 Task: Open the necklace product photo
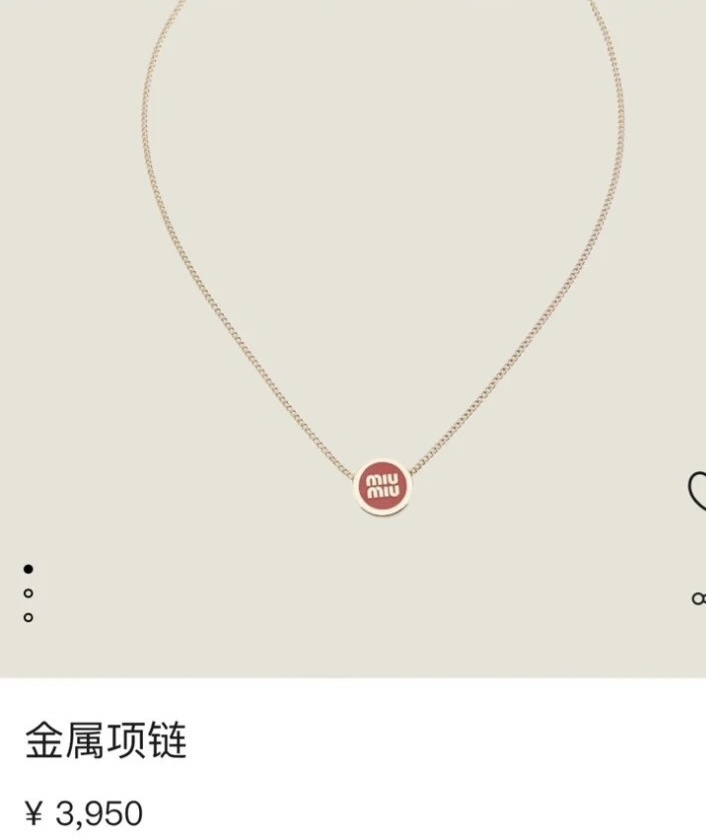[x=382, y=487]
